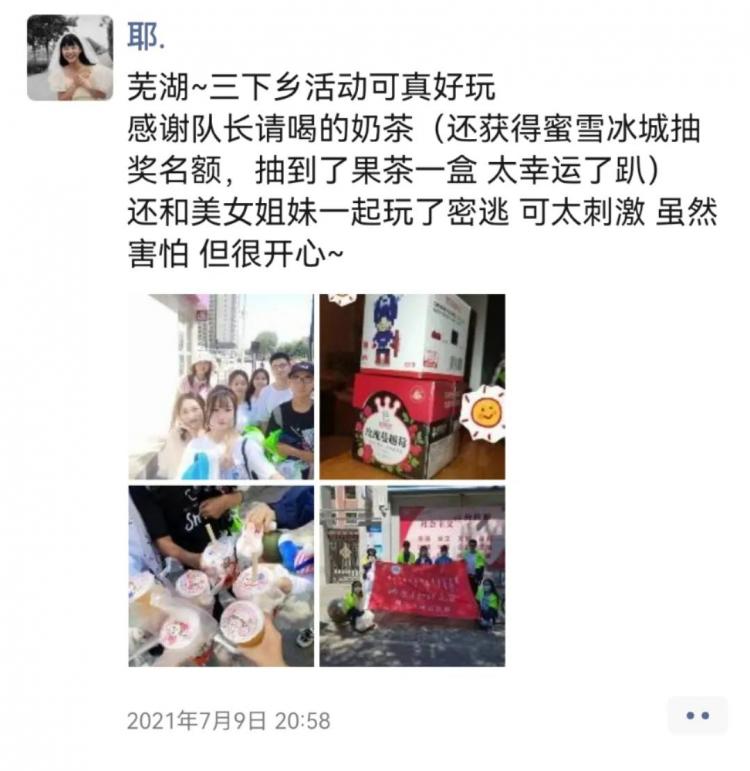Open the profile of user 耶.
This screenshot has height=771, width=750.
click(x=145, y=37)
